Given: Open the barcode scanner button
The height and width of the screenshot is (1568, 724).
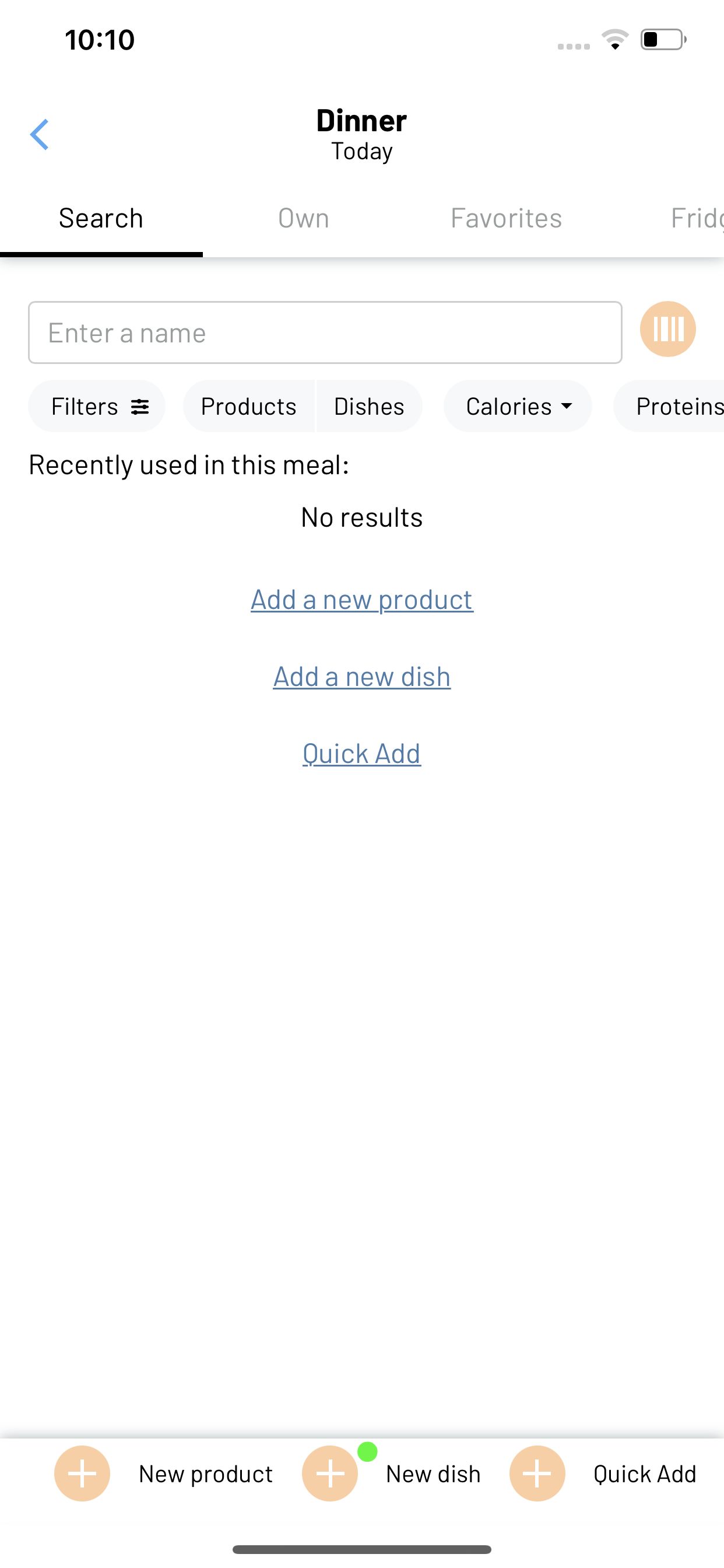Looking at the screenshot, I should 667,330.
